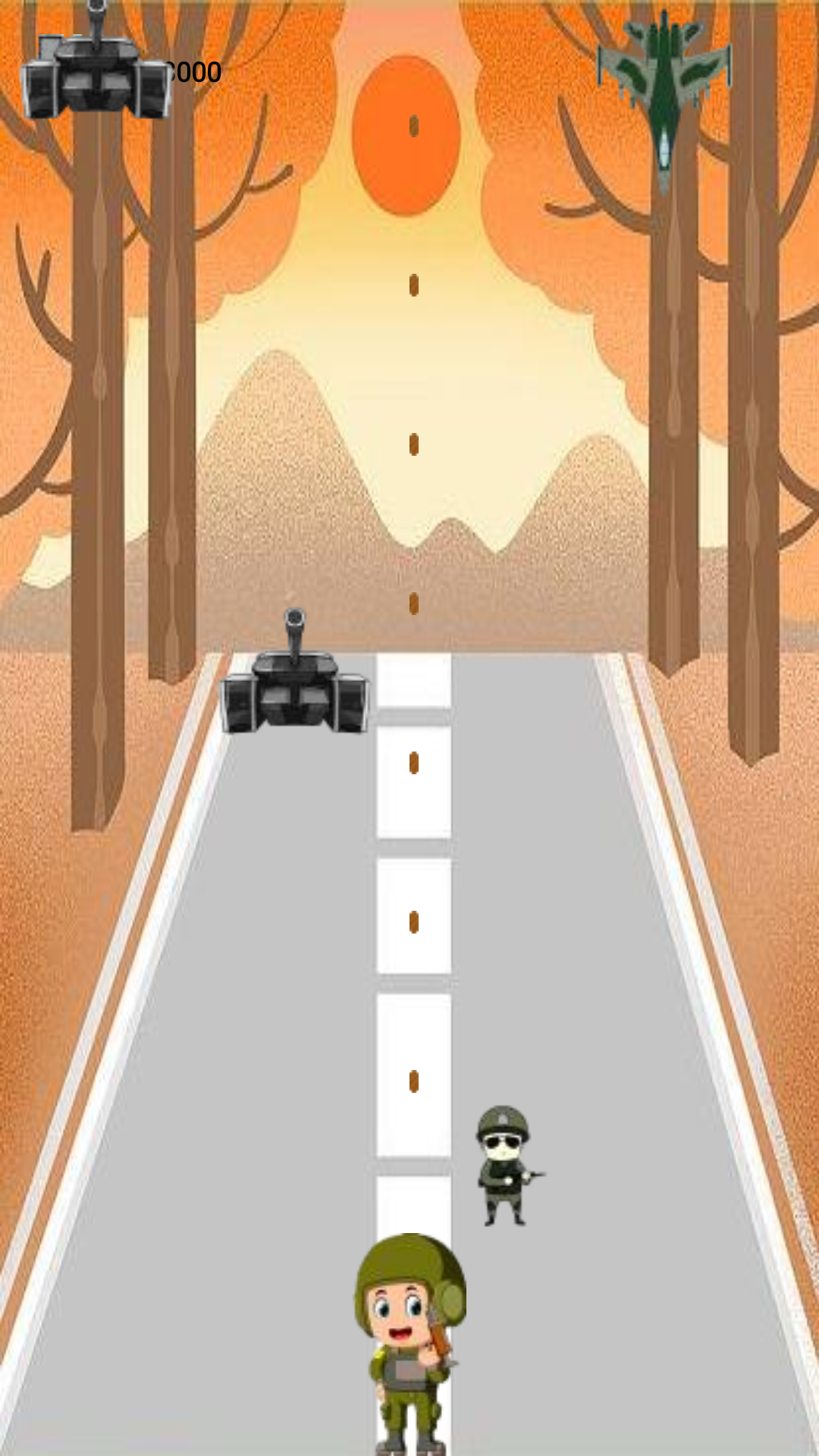
Task: Tap the enemy soldier with sunglasses
Action: (504, 1164)
